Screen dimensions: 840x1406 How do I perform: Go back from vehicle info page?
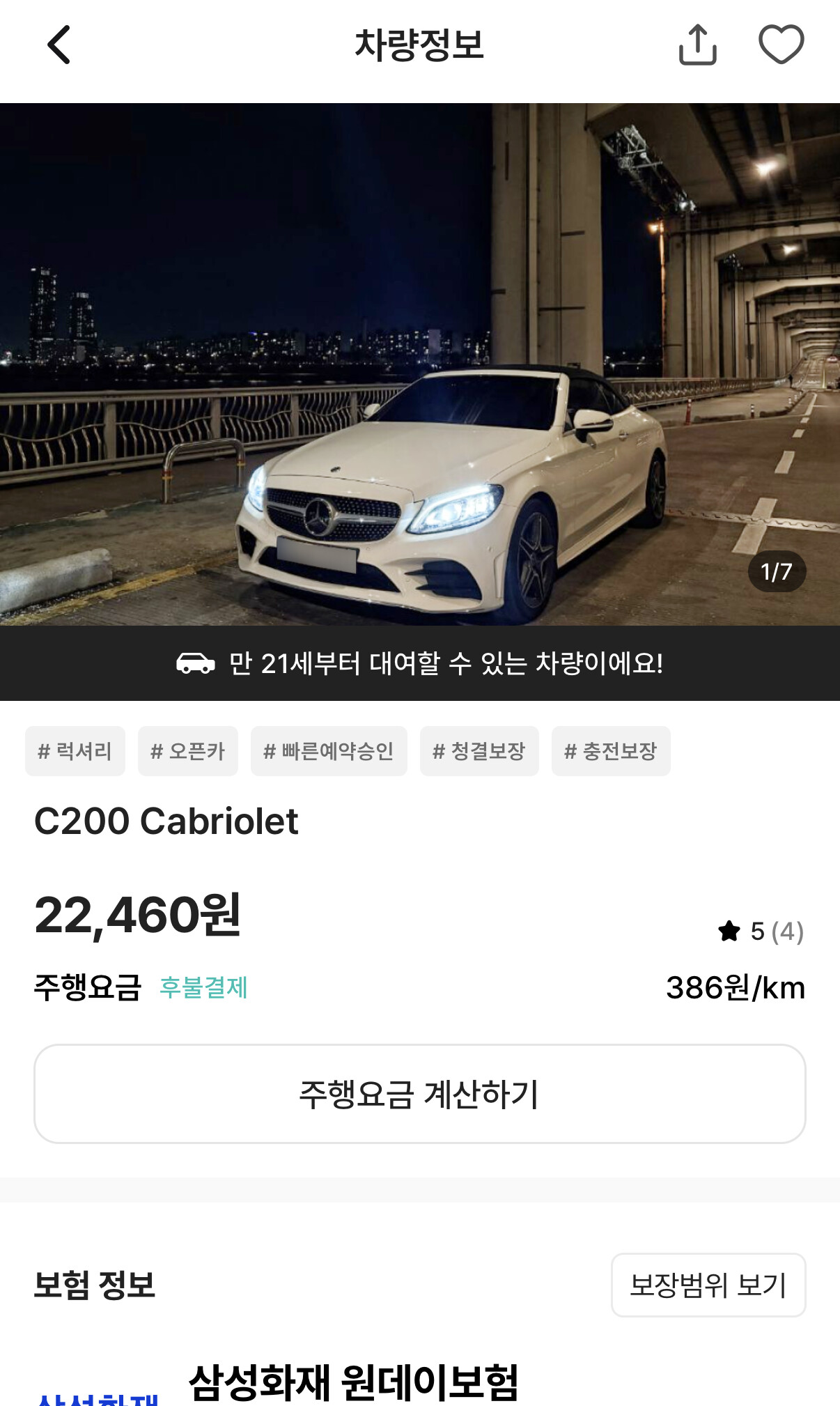click(59, 45)
